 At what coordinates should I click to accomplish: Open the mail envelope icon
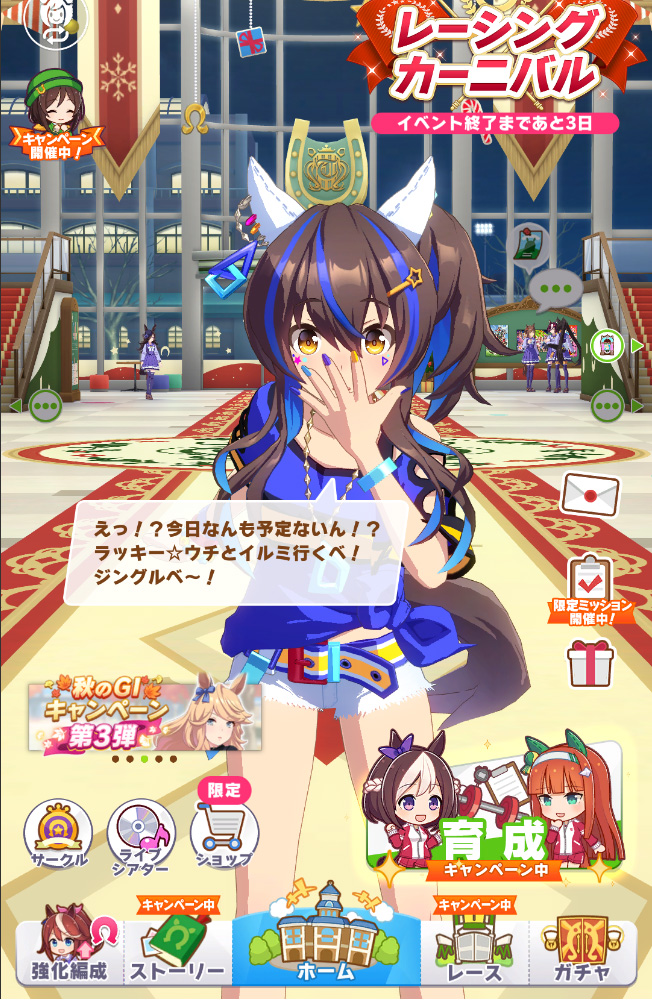(x=590, y=494)
